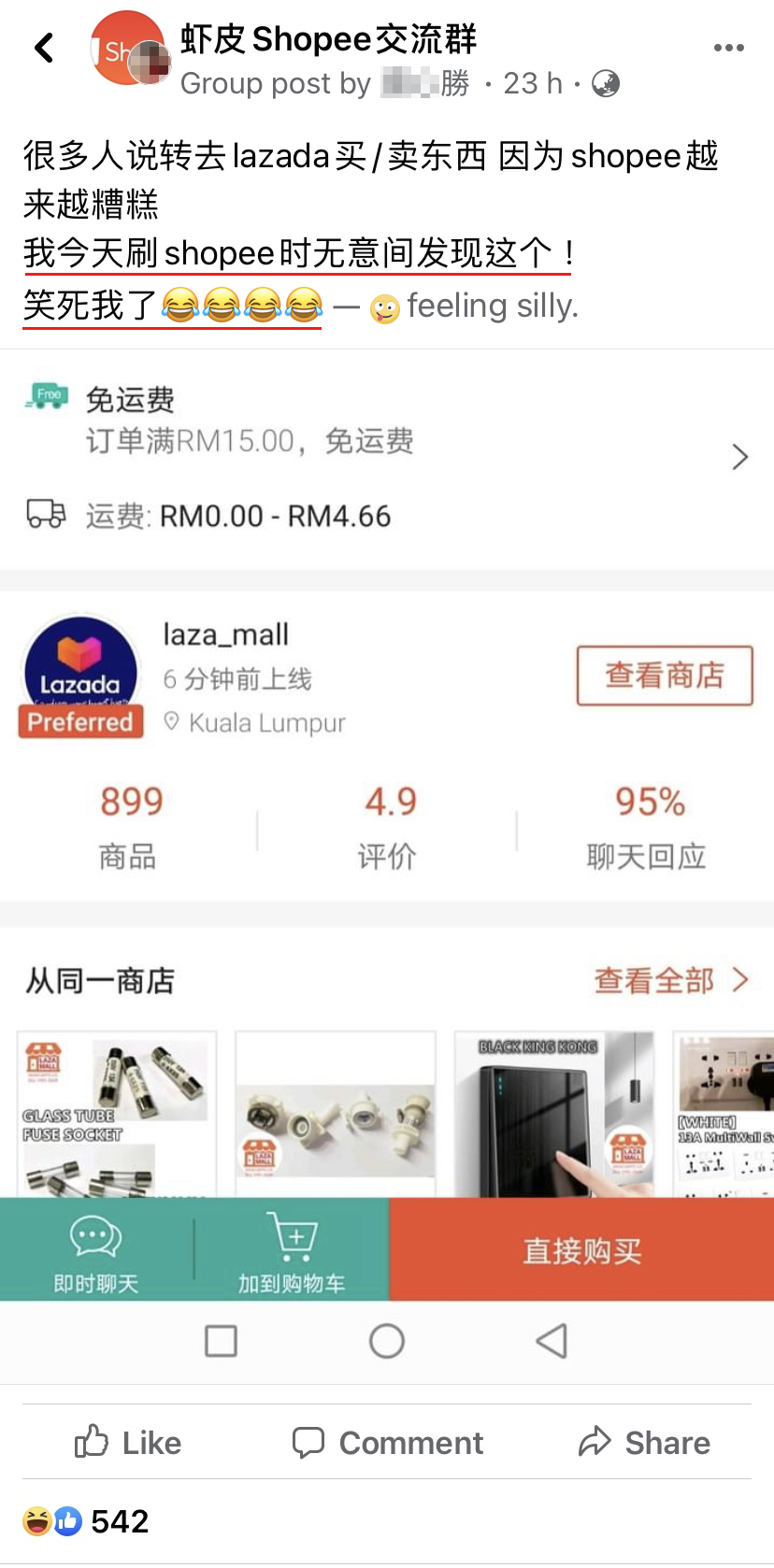Share this post
Screen dimensions: 774x1568
point(644,1442)
